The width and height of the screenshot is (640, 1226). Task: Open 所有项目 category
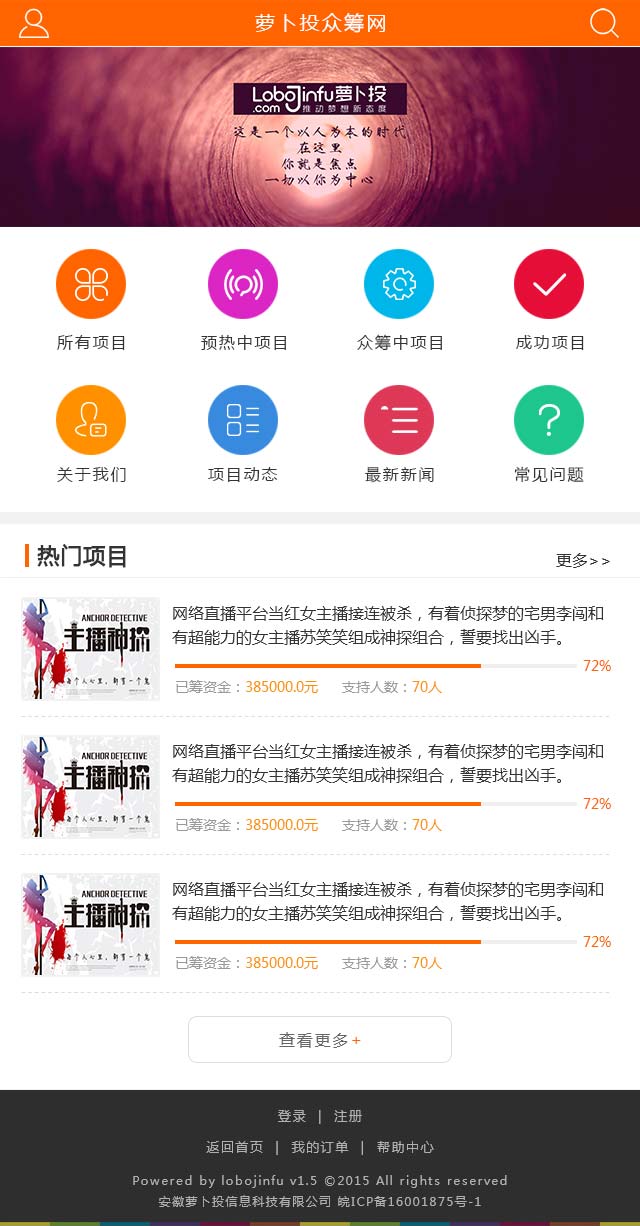(91, 300)
